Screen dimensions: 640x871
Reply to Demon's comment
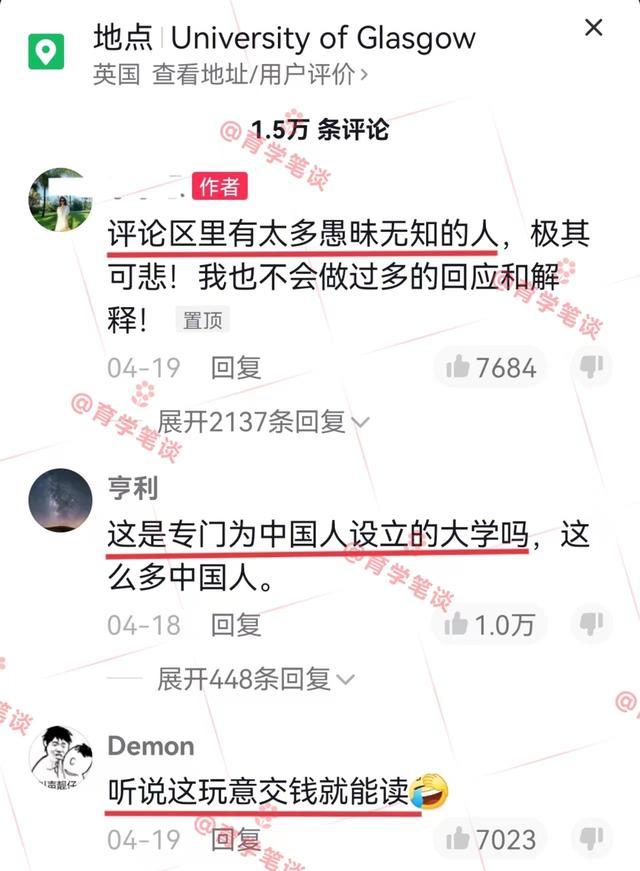point(236,840)
